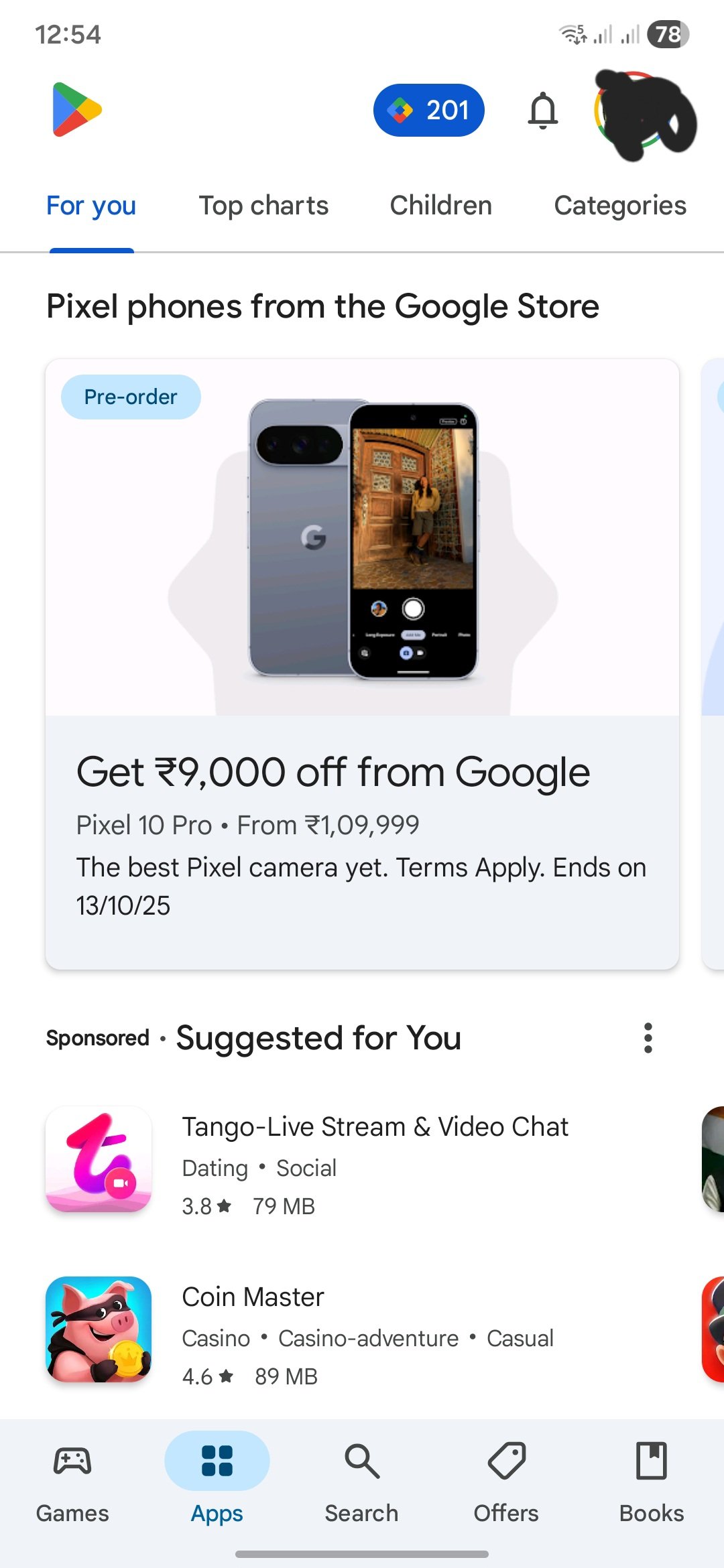
Task: Open the Play Points 201 badge
Action: [429, 111]
